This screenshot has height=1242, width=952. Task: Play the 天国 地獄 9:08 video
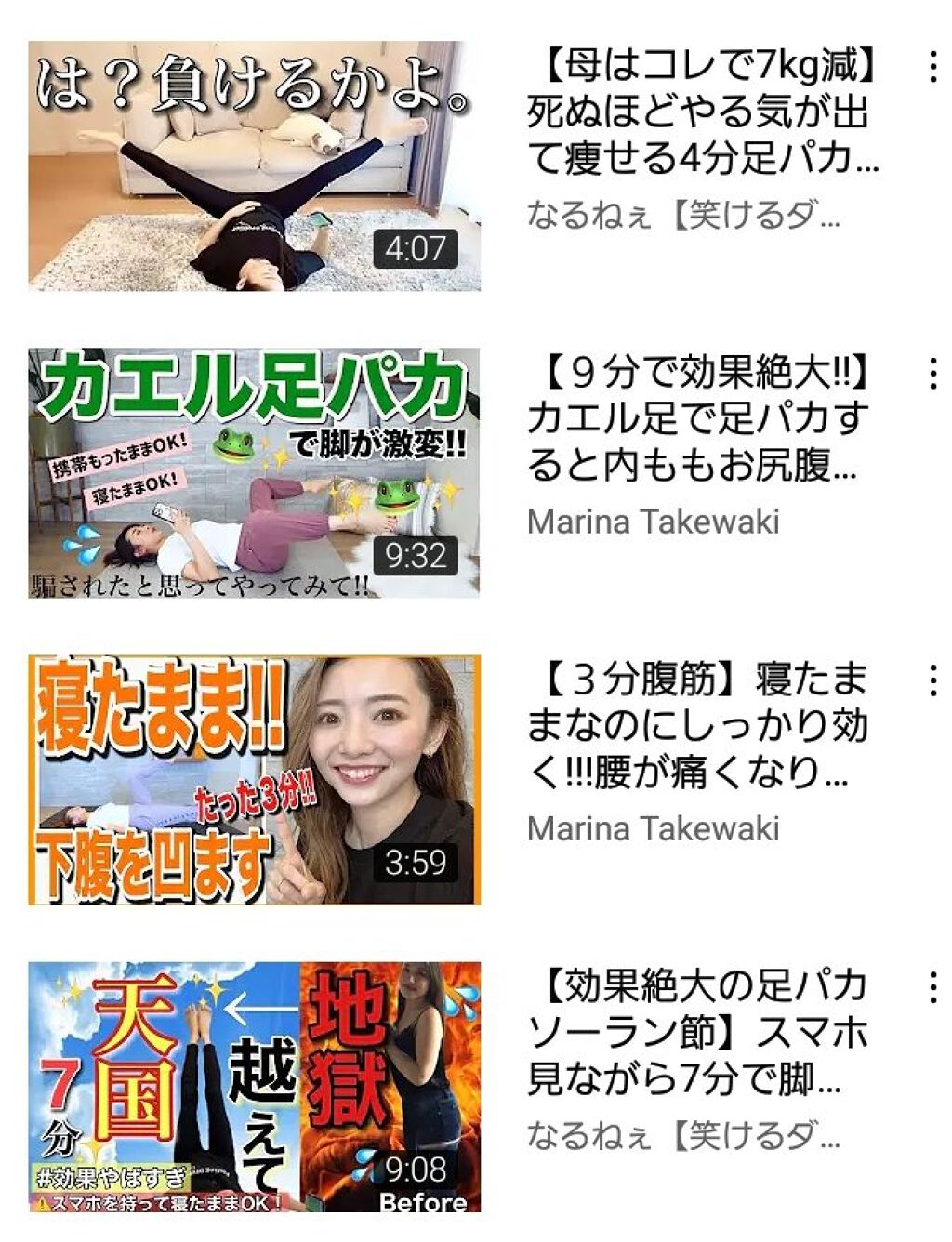[254, 1087]
